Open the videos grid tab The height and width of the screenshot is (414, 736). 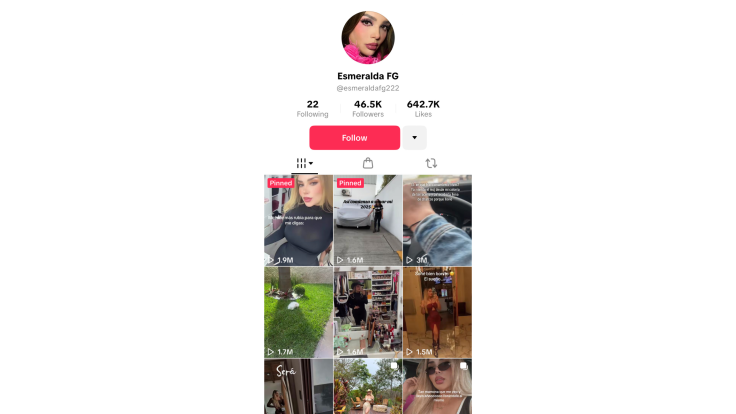[304, 163]
